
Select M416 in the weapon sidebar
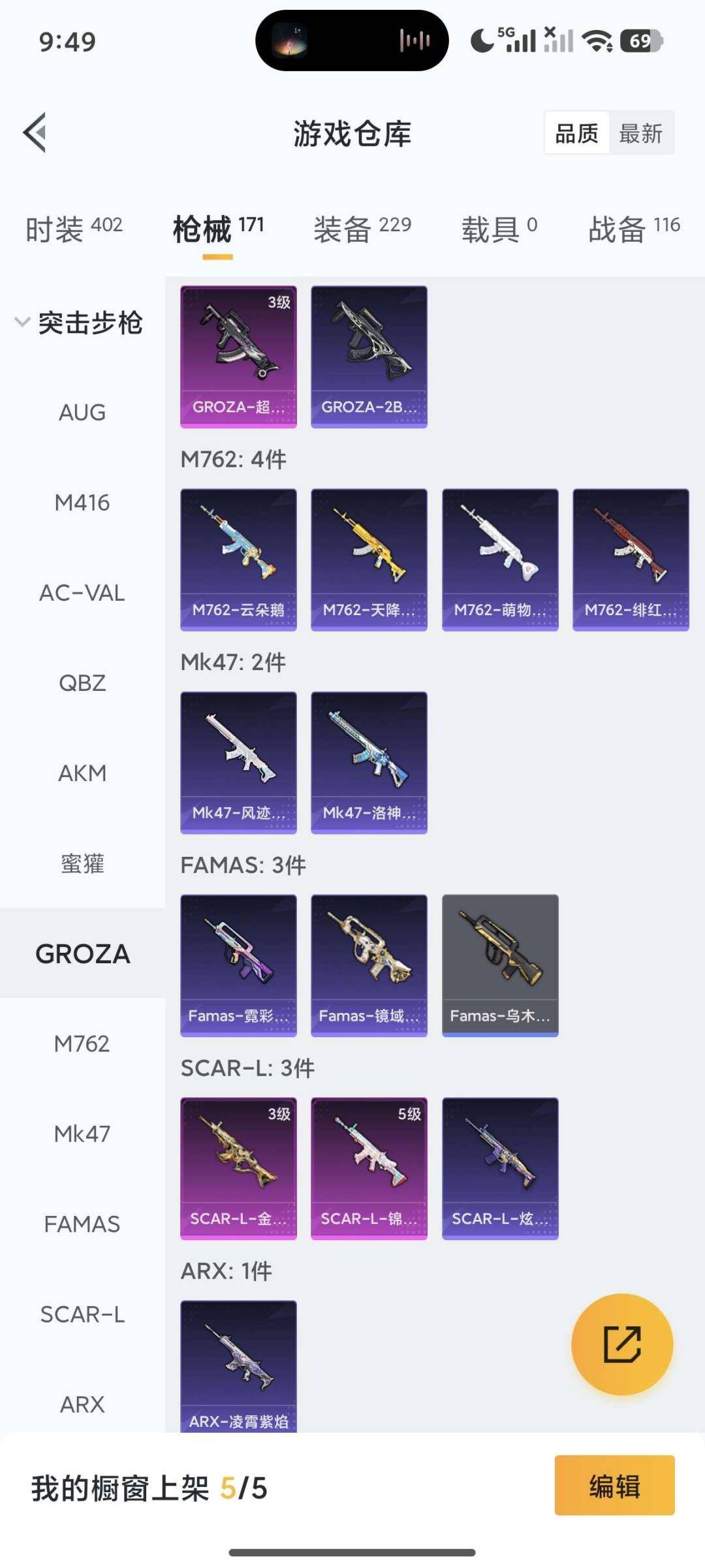coord(82,503)
